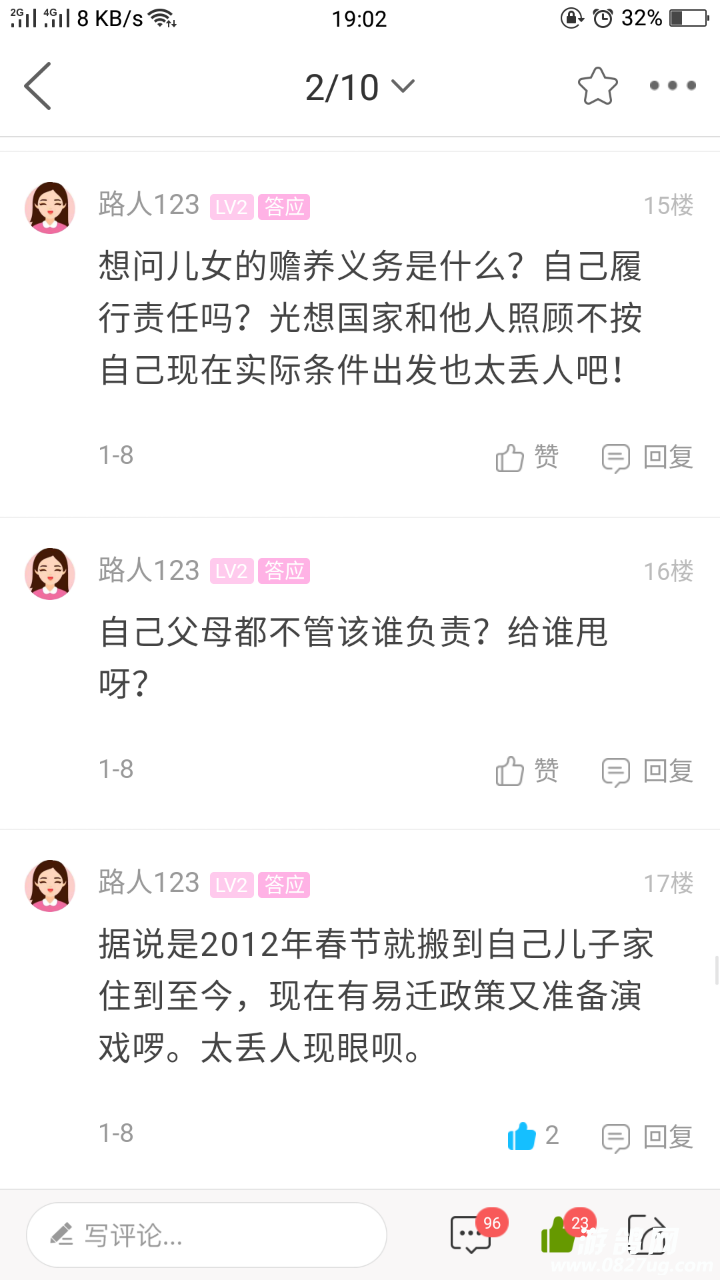Open the comments icon showing 96
The height and width of the screenshot is (1280, 720).
point(472,1235)
